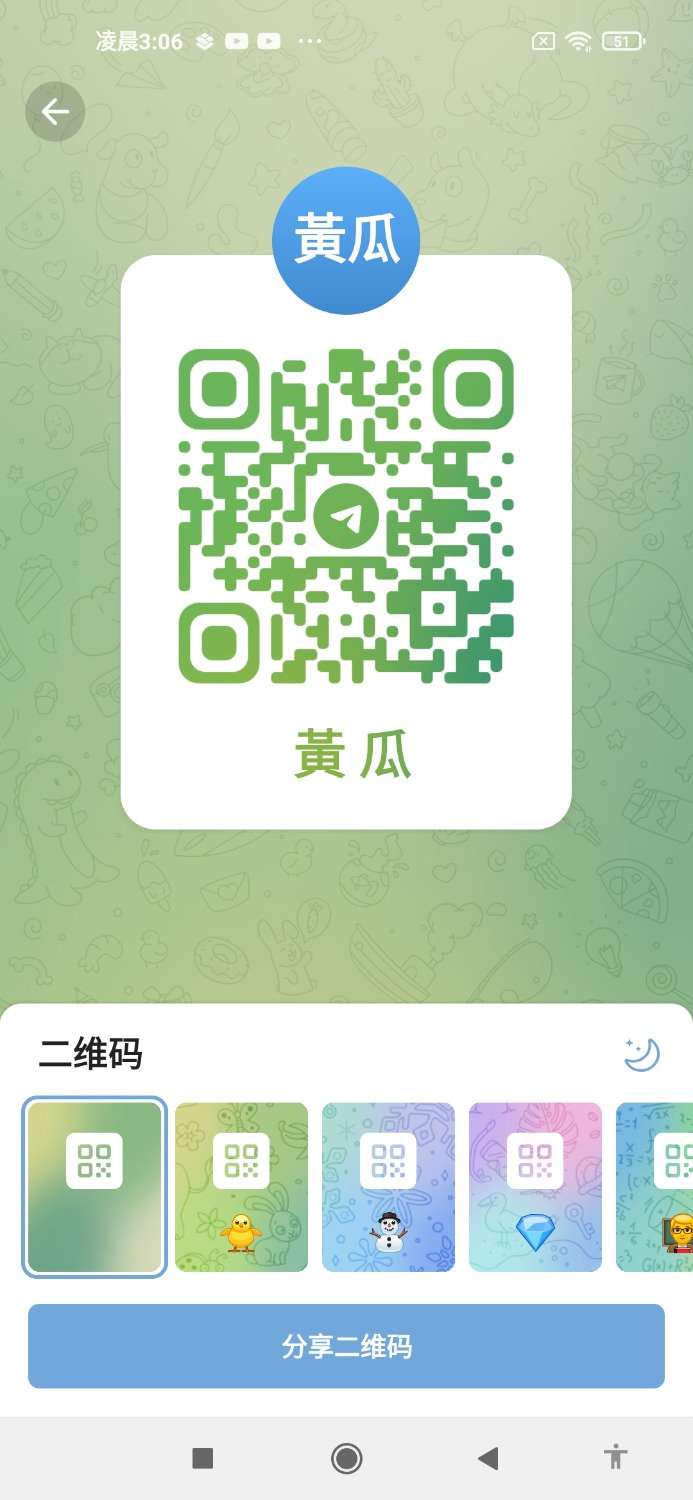Image resolution: width=693 pixels, height=1500 pixels.
Task: Select the chick emoji QR theme
Action: click(241, 1187)
